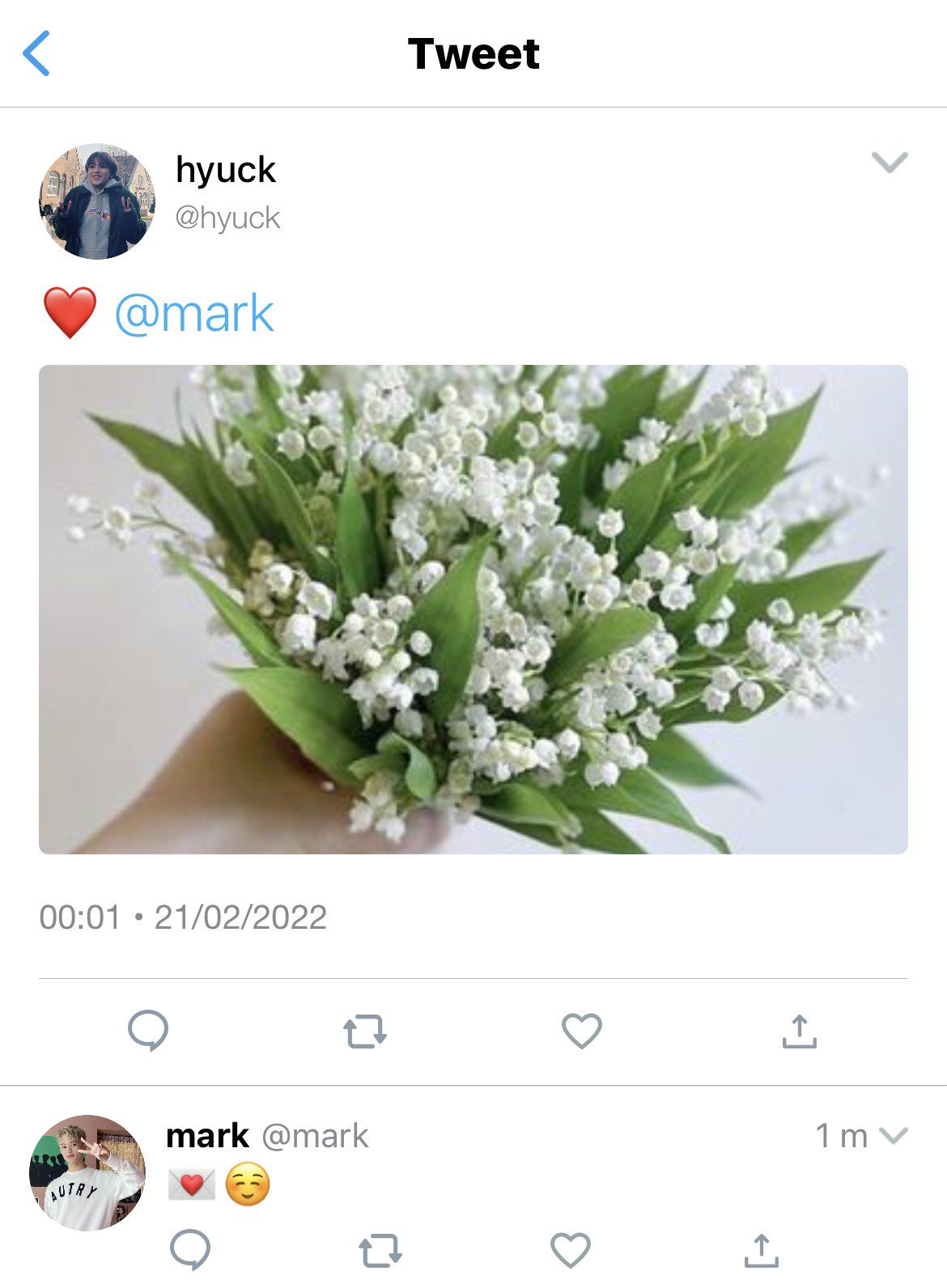Like mark's reply
This screenshot has height=1288, width=947.
point(570,1250)
